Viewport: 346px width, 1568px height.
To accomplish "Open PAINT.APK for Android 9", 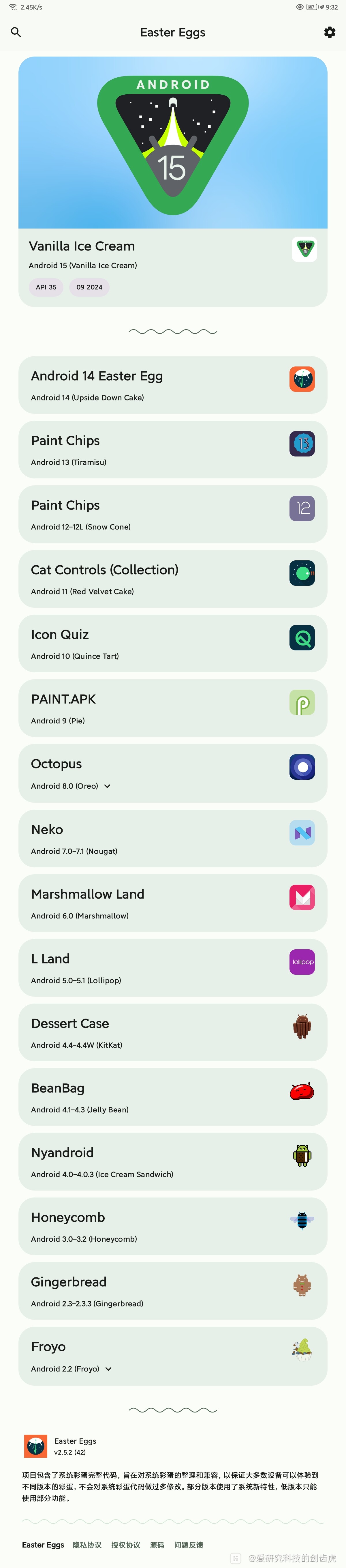I will pos(173,708).
